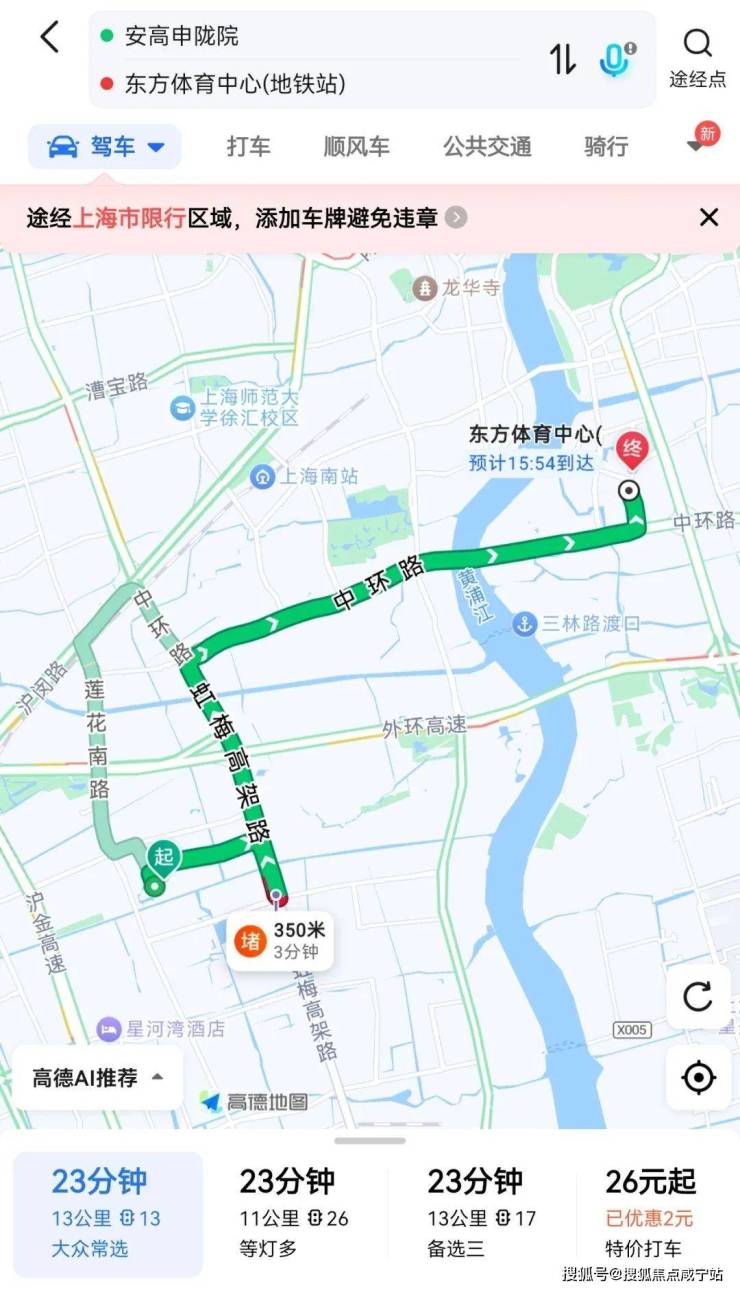Expand the 高德AI推荐 options
740x1290 pixels.
click(x=98, y=1078)
